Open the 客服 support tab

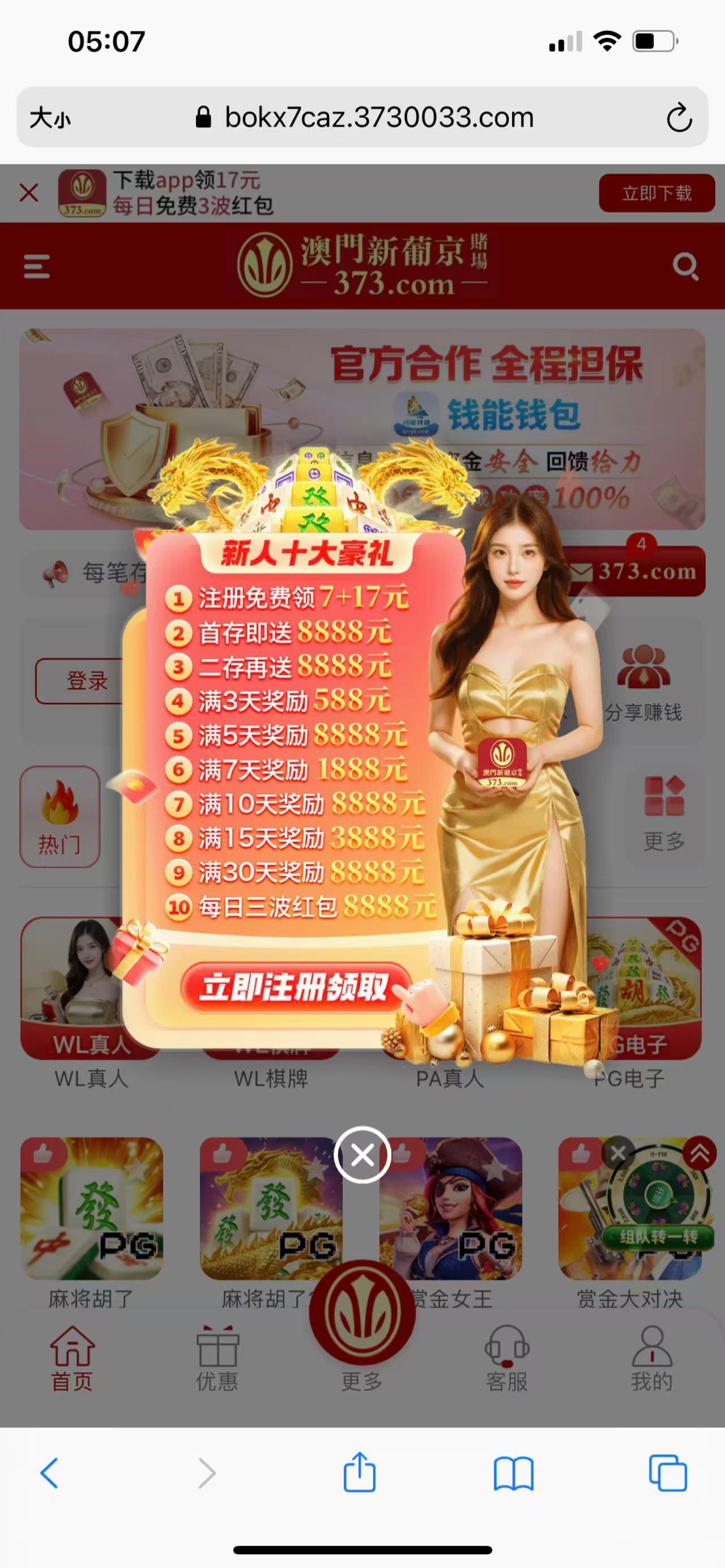click(x=506, y=1359)
